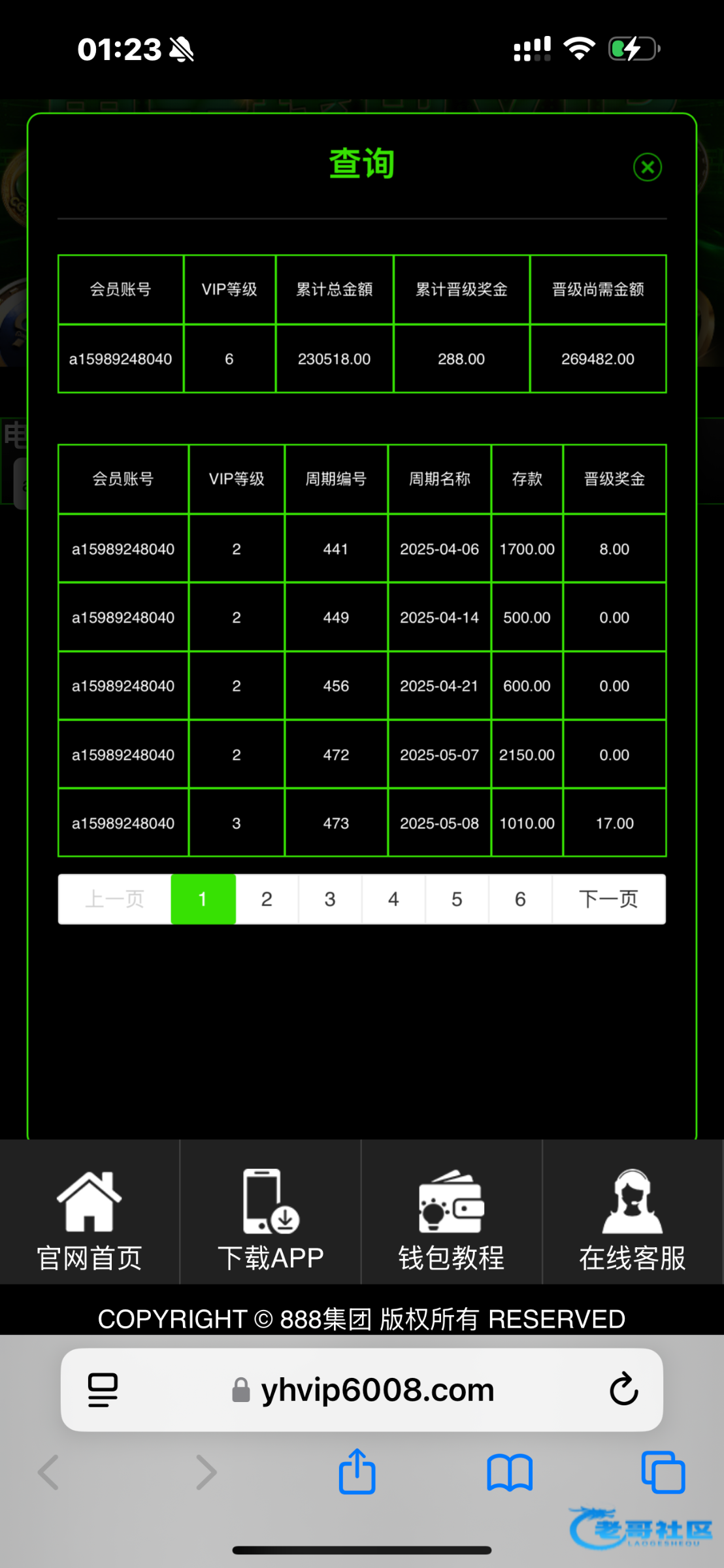Viewport: 724px width, 1568px height.
Task: Select current page 1 in pagination
Action: point(203,899)
